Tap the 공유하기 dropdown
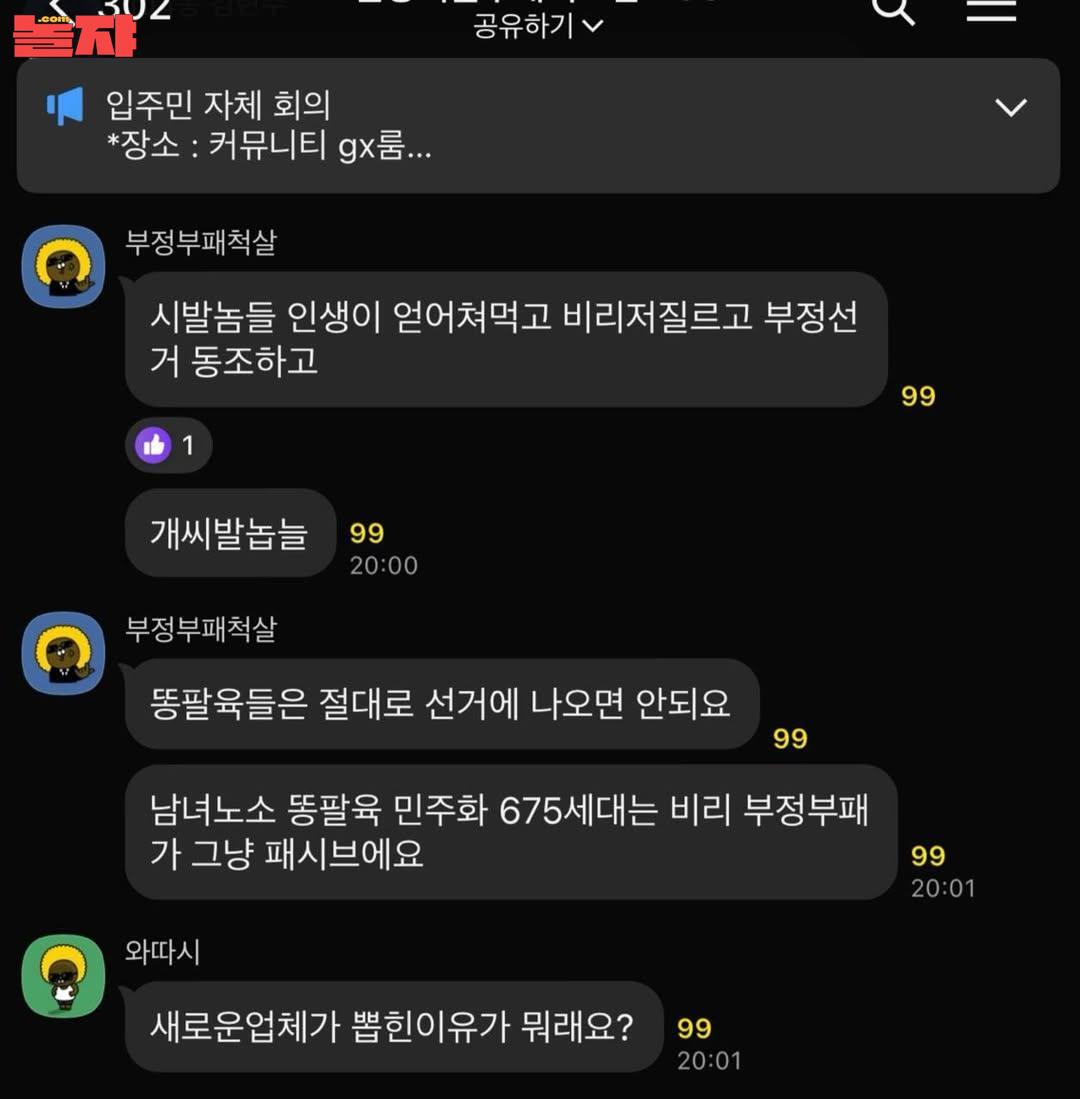 tap(538, 26)
